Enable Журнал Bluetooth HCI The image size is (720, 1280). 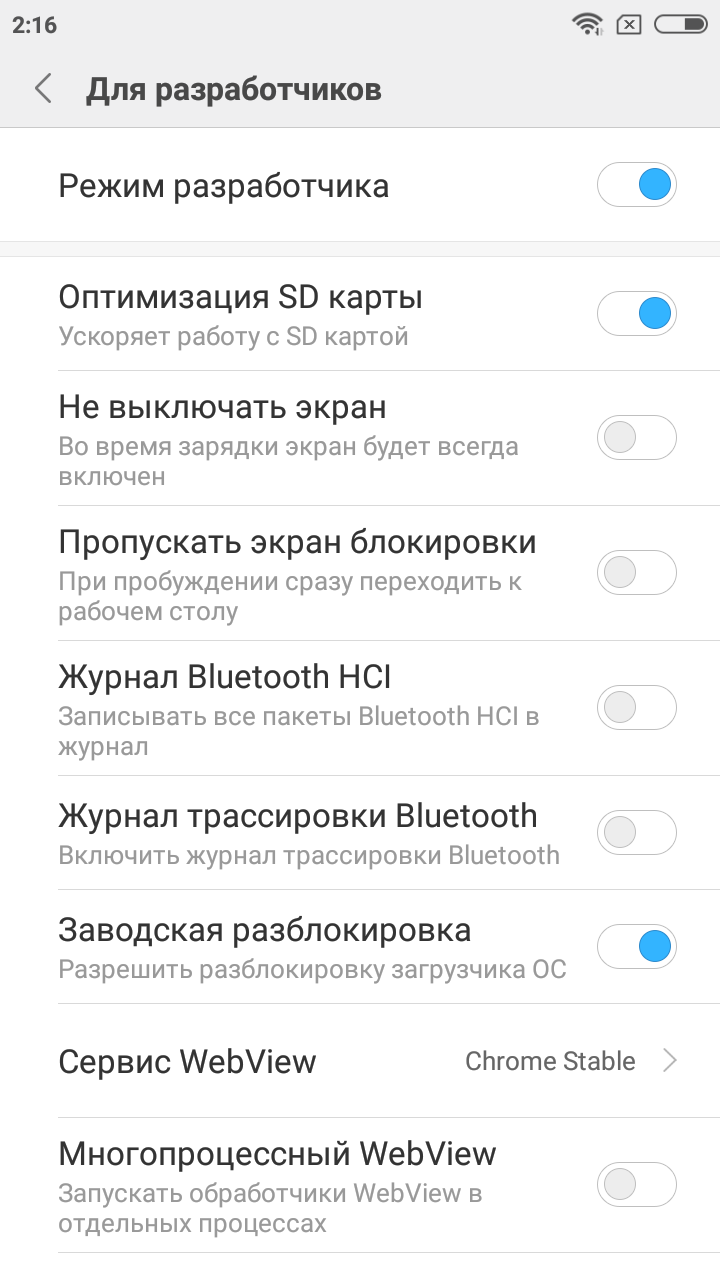pyautogui.click(x=636, y=708)
